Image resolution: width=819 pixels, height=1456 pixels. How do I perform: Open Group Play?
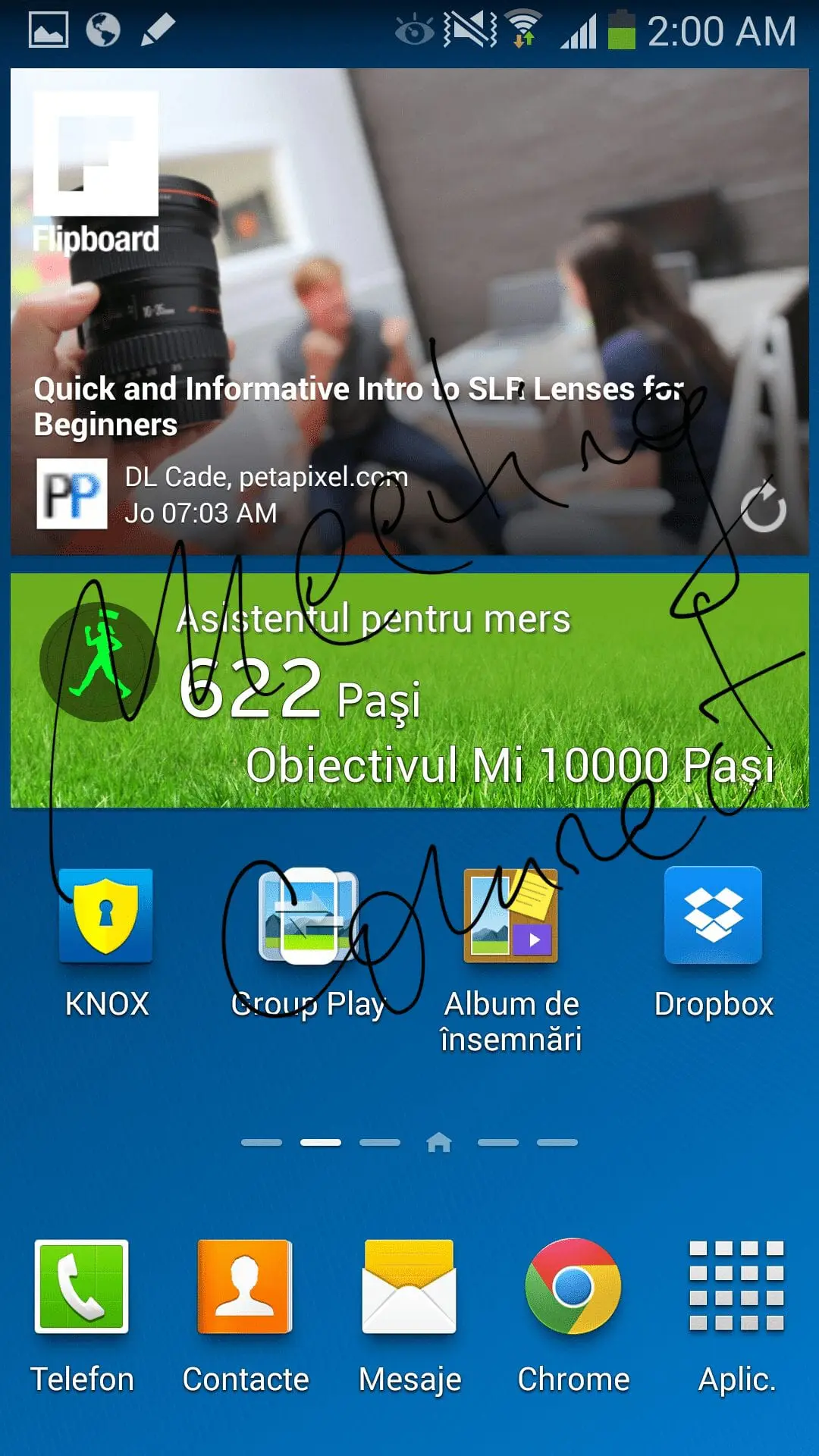(309, 944)
